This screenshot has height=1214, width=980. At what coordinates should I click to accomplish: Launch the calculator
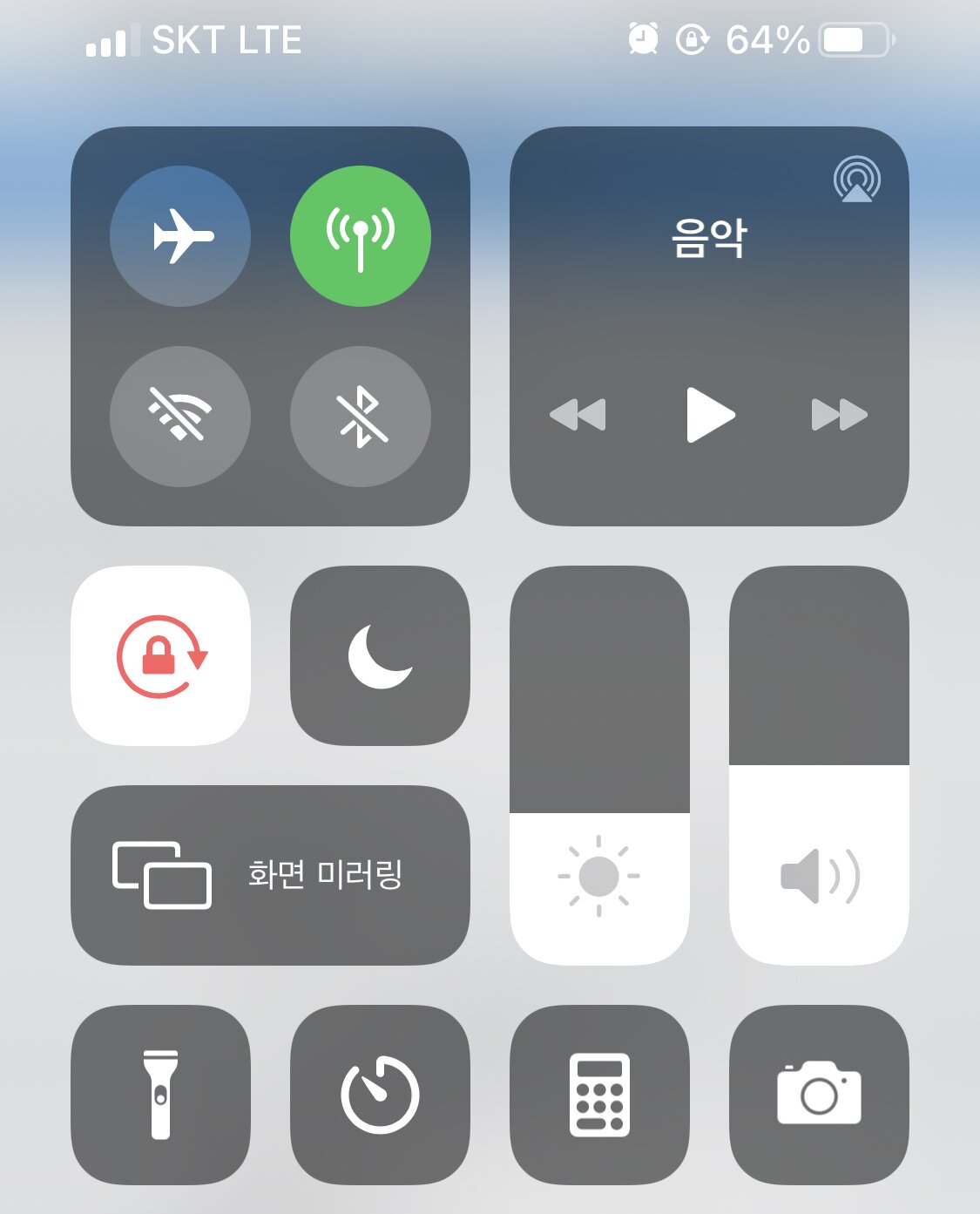coord(599,1095)
